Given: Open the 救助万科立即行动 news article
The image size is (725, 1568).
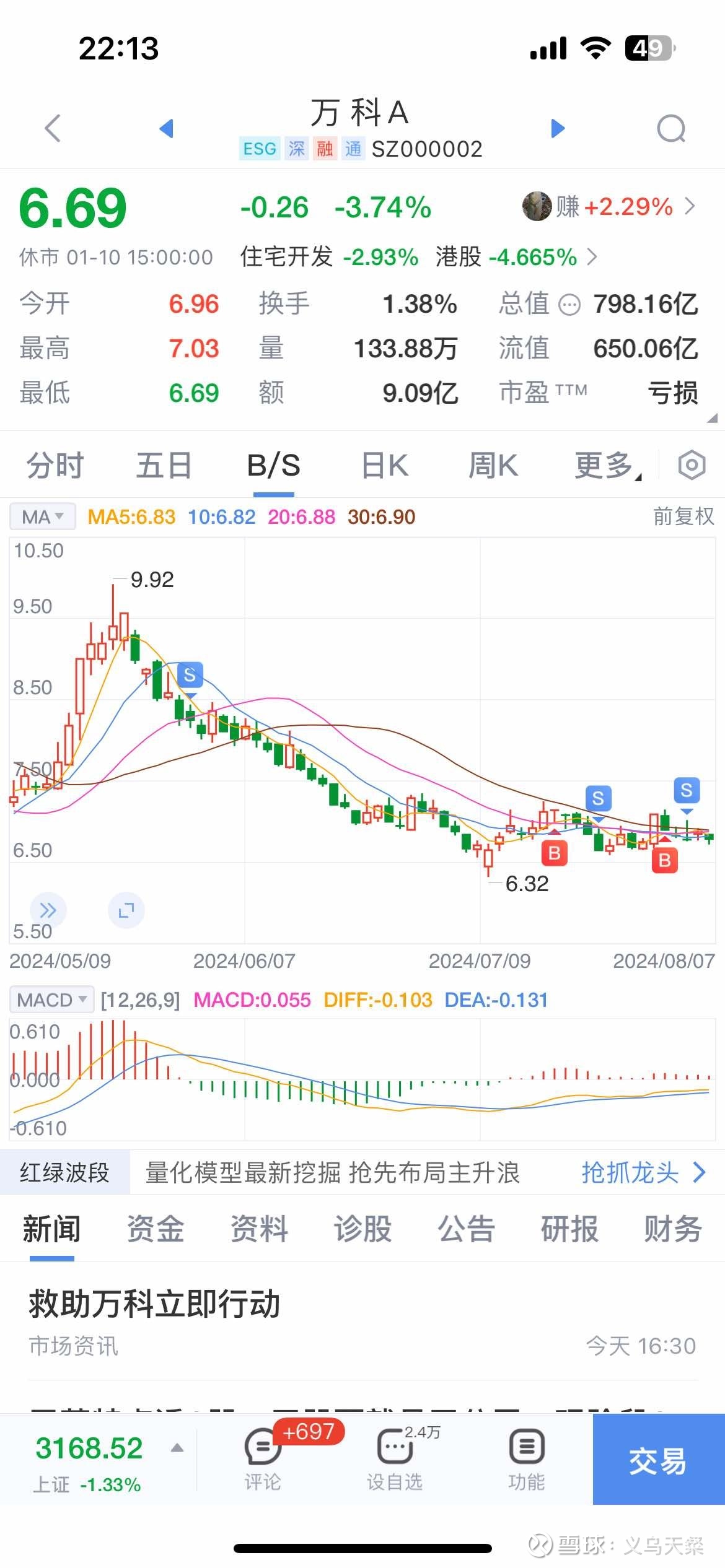Looking at the screenshot, I should [x=154, y=1305].
